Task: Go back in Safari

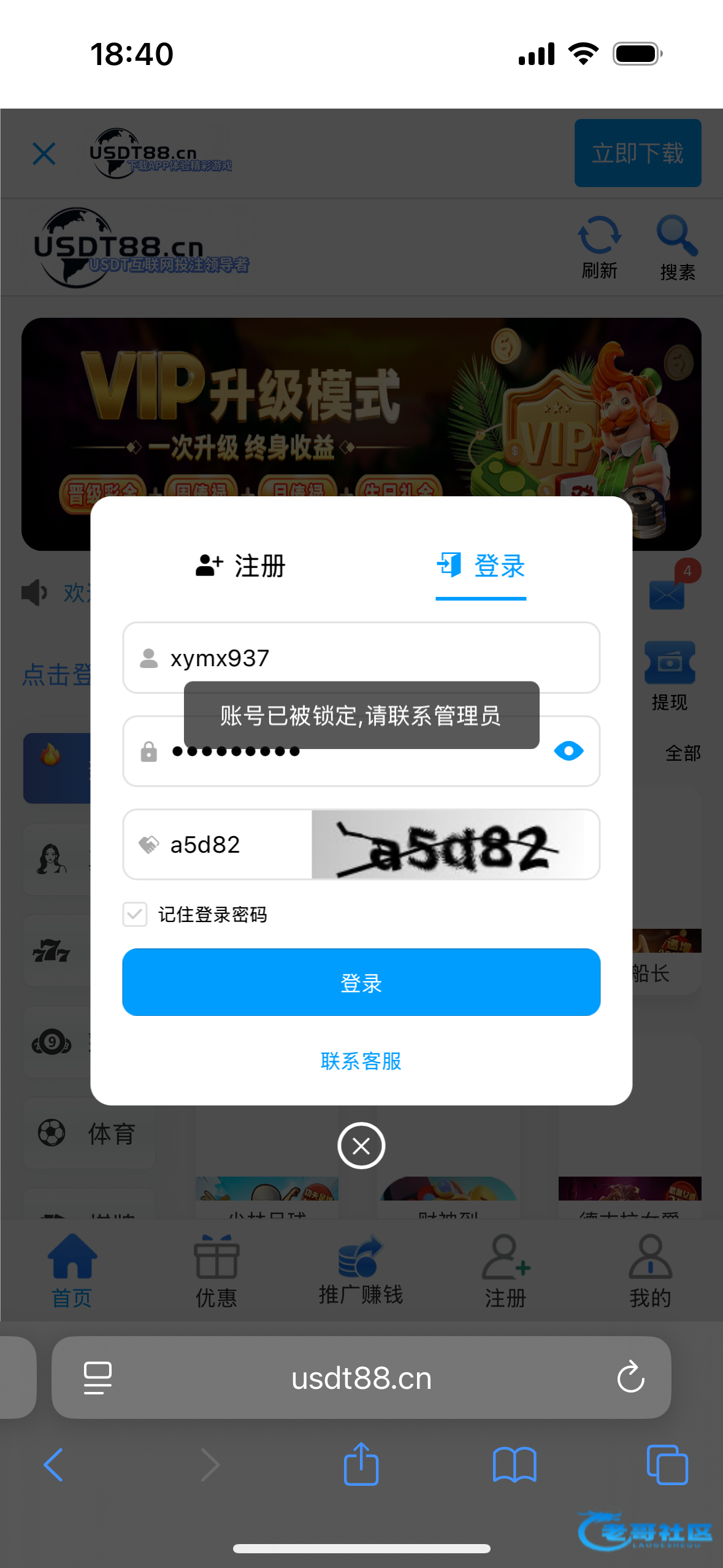Action: coord(53,1465)
